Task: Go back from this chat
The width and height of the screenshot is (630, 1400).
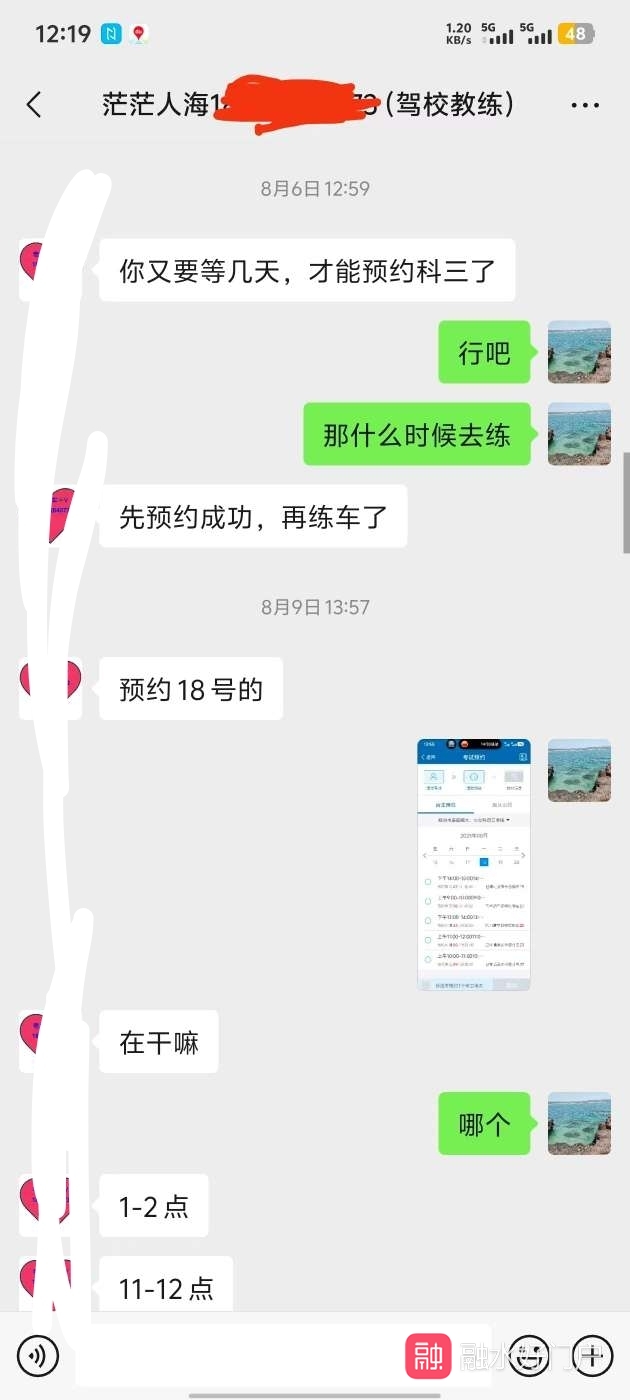Action: [34, 104]
